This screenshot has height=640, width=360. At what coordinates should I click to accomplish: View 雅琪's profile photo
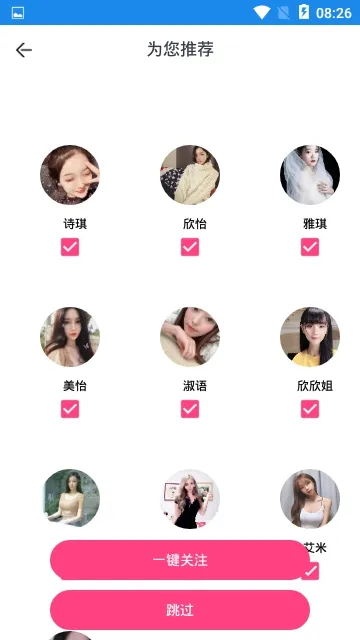tap(310, 175)
